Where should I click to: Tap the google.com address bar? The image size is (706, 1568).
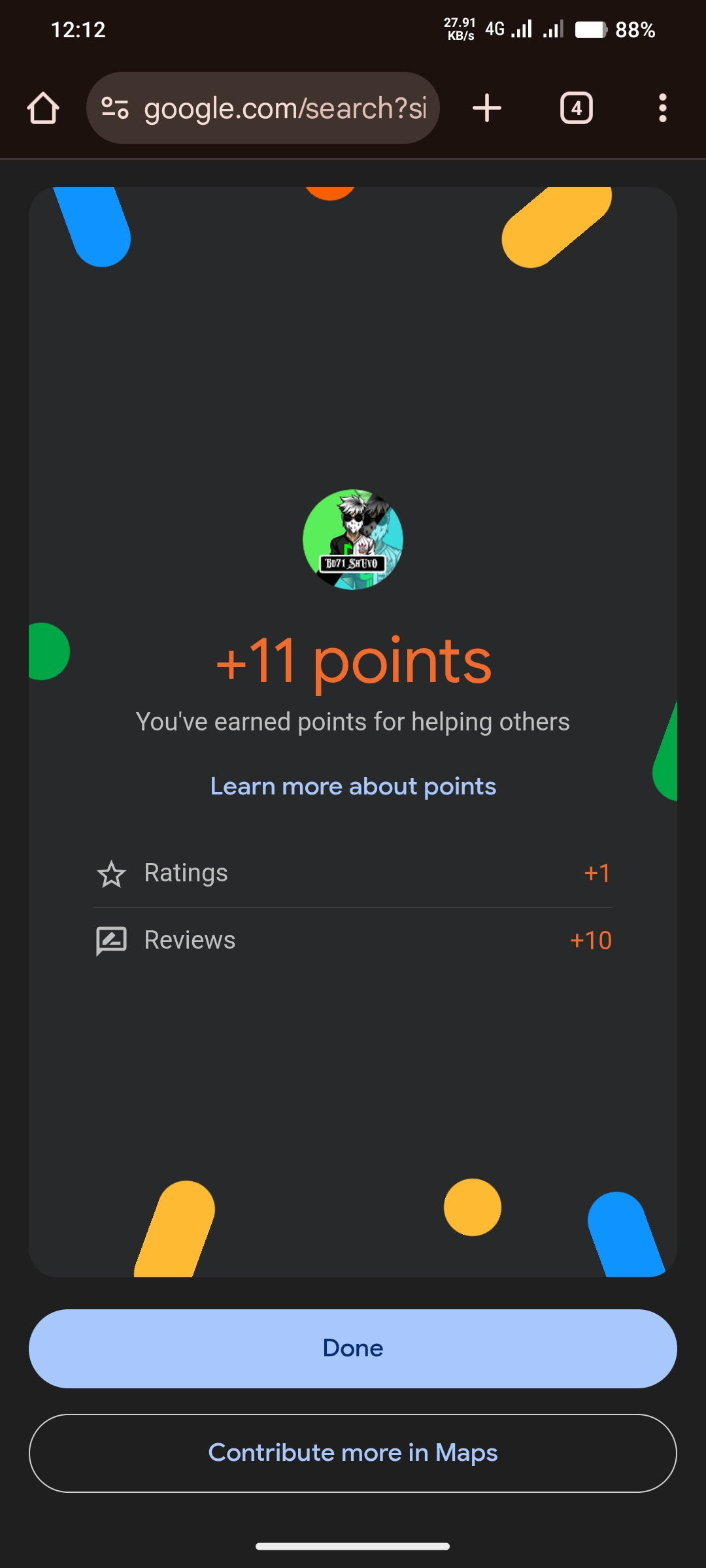point(285,108)
